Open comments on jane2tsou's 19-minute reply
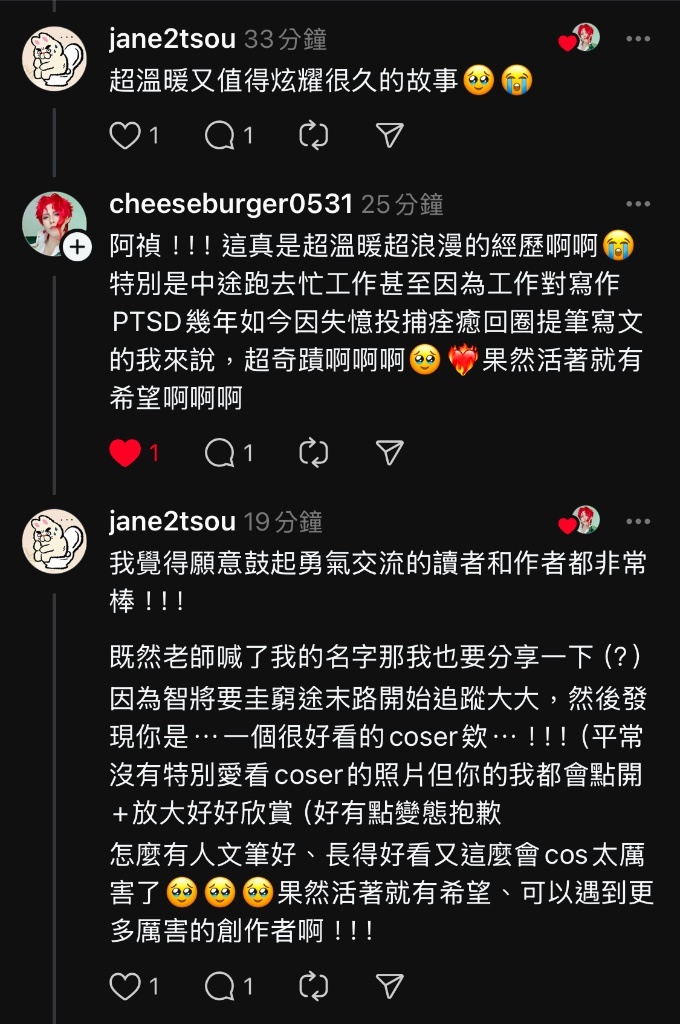Image resolution: width=680 pixels, height=1024 pixels. click(220, 987)
